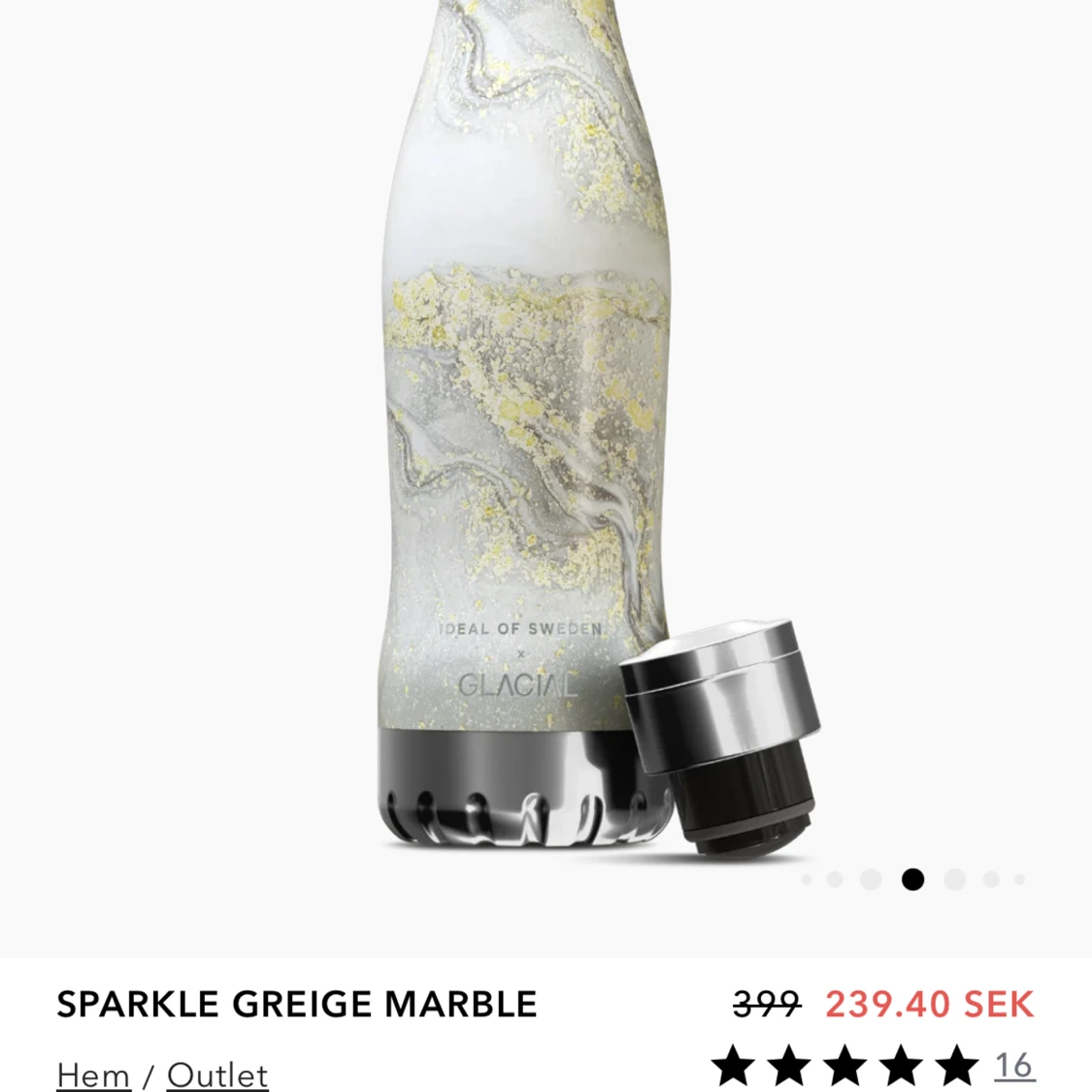
Task: Open the Hem breadcrumb link
Action: [93, 1075]
